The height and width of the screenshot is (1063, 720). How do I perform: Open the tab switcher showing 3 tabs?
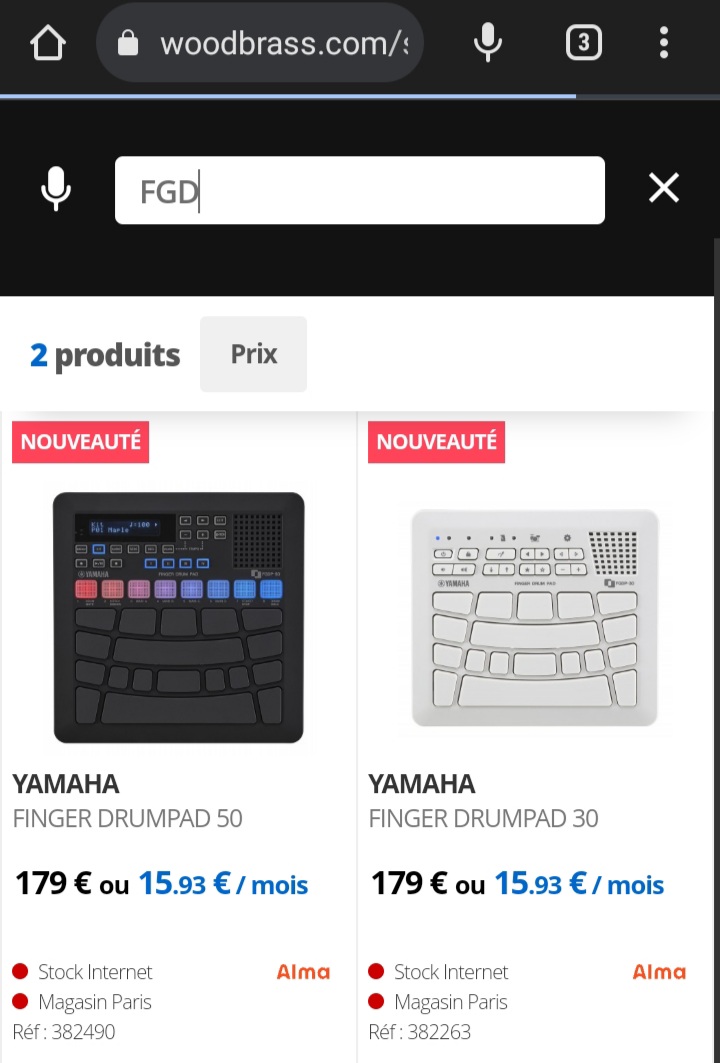(x=584, y=42)
